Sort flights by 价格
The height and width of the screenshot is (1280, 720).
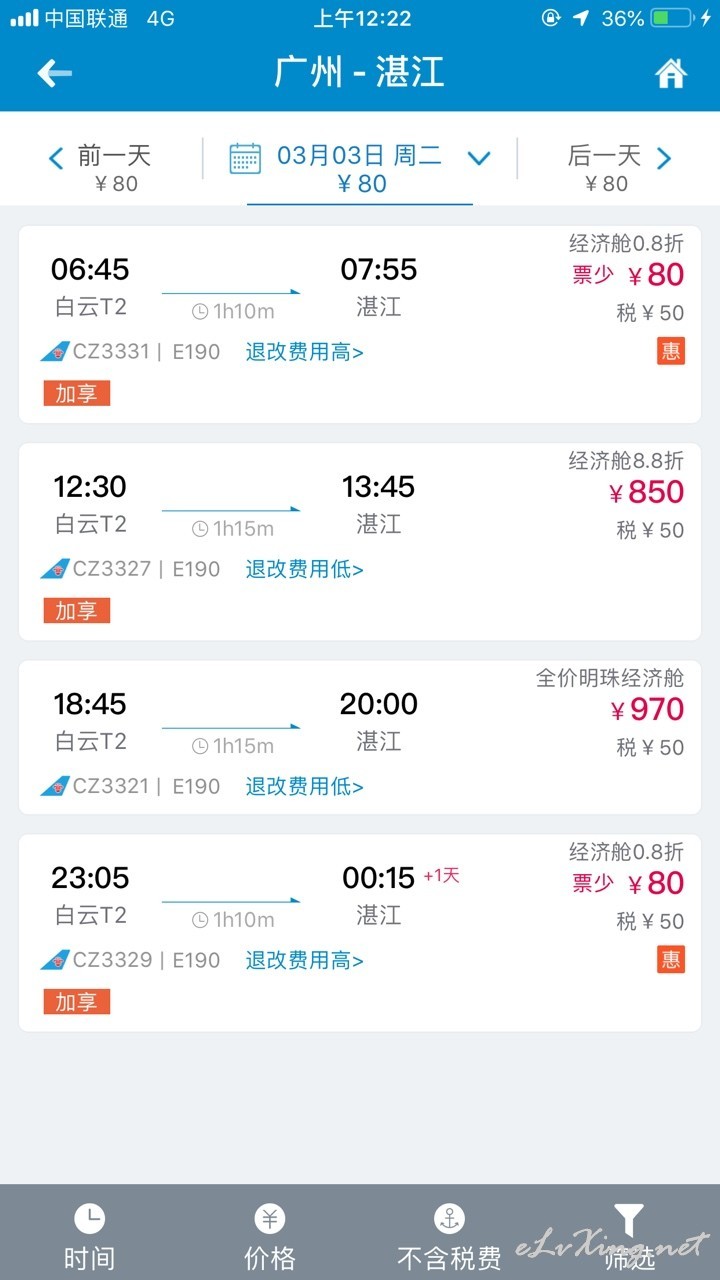[269, 1236]
